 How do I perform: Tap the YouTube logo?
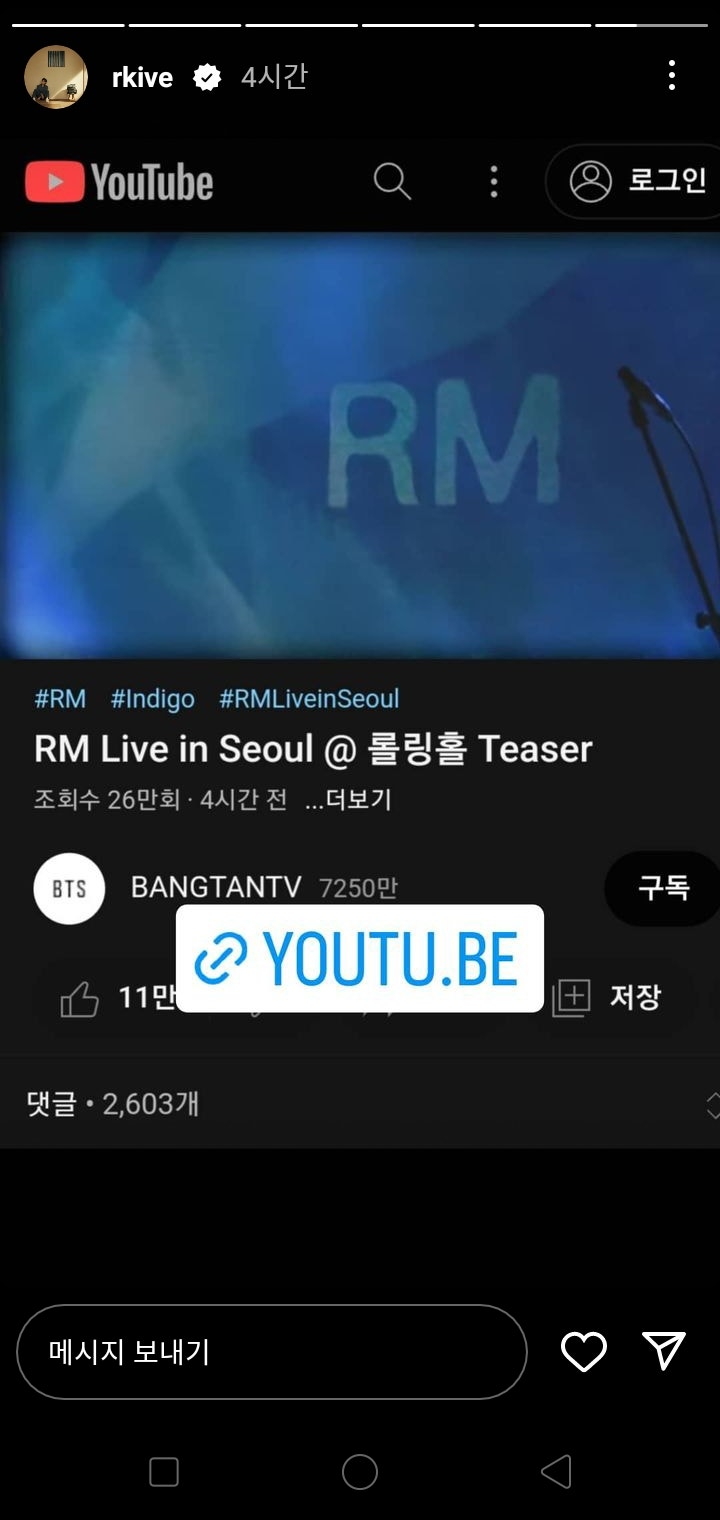tap(118, 182)
